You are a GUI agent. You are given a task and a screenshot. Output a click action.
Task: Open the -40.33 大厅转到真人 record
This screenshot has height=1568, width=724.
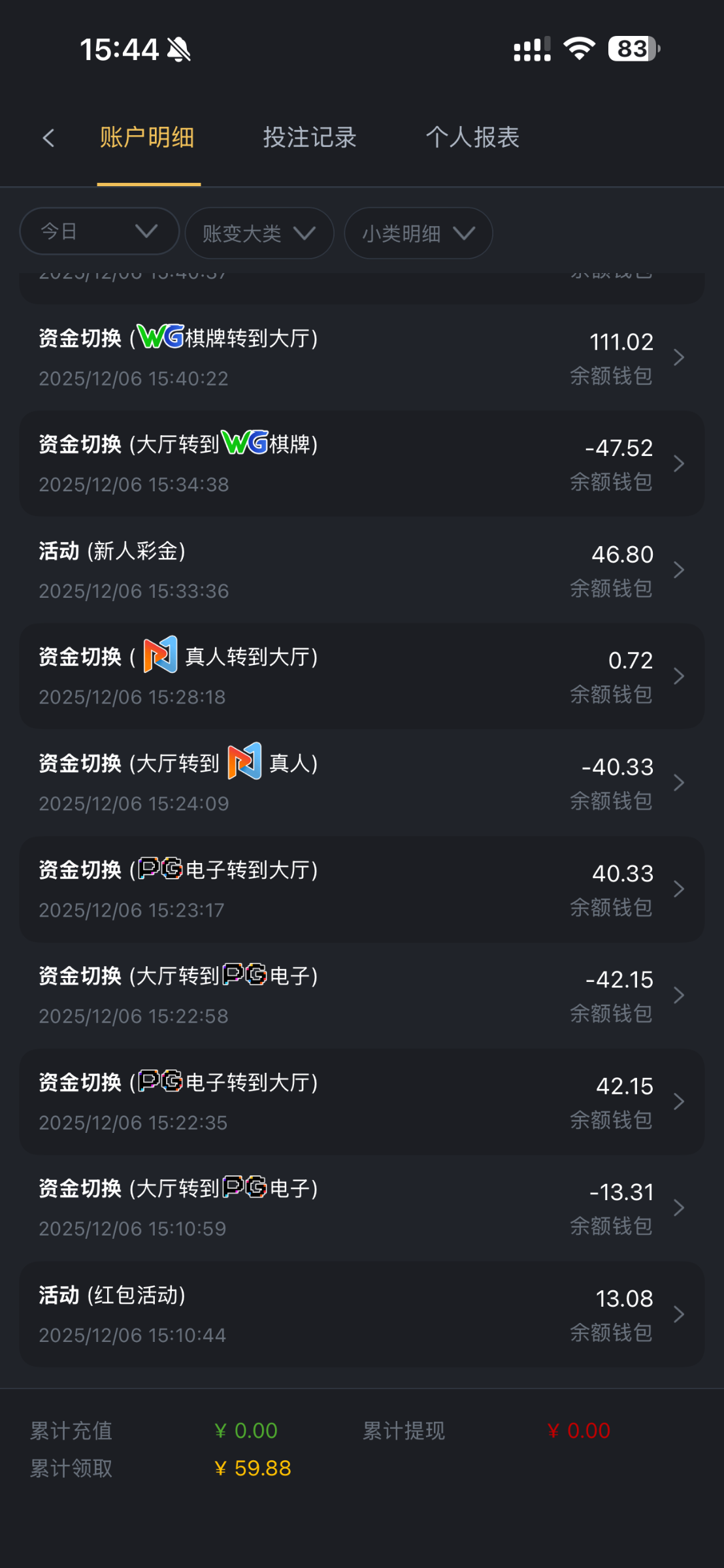[x=361, y=783]
